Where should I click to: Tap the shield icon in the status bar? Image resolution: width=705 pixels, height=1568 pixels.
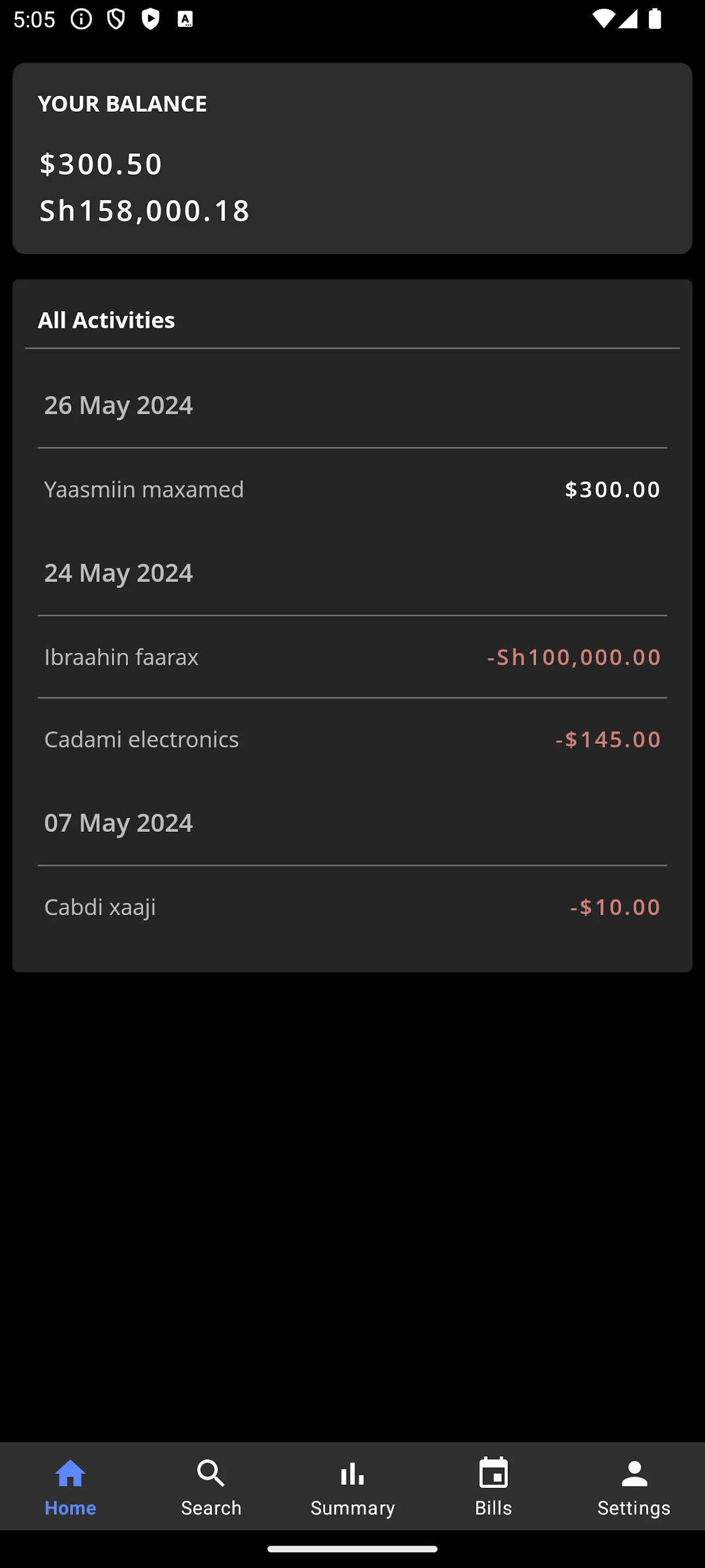tap(115, 20)
